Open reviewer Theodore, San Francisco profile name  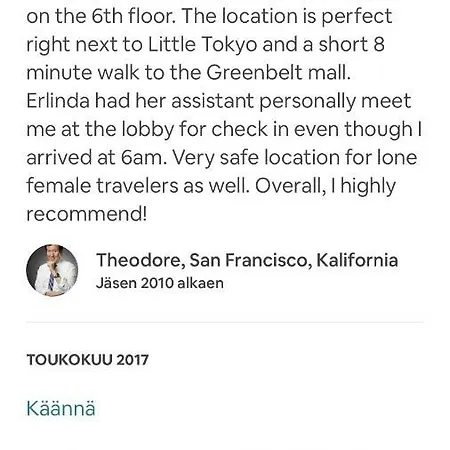pyautogui.click(x=247, y=260)
